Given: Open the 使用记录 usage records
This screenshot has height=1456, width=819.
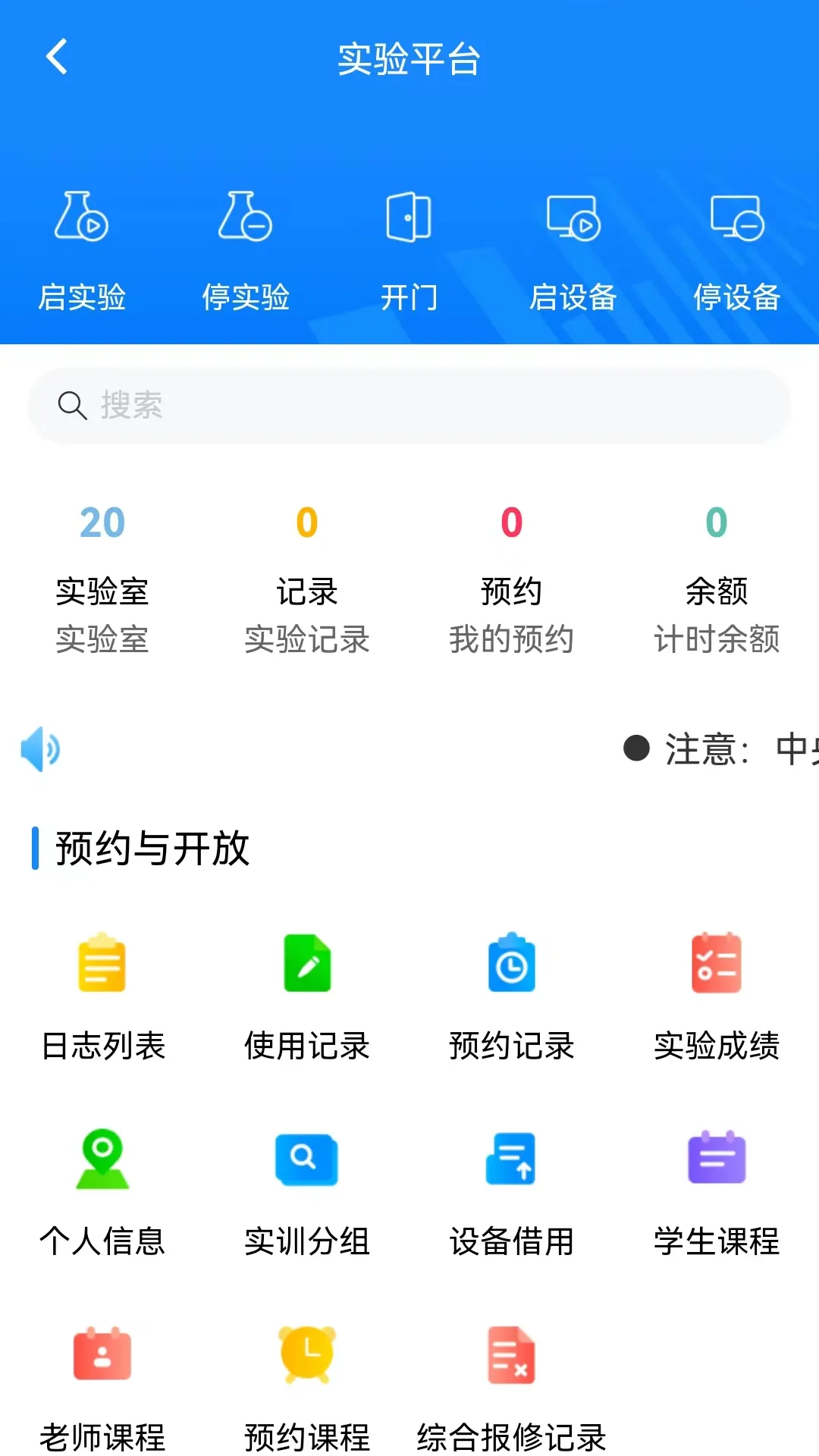Looking at the screenshot, I should tap(306, 993).
